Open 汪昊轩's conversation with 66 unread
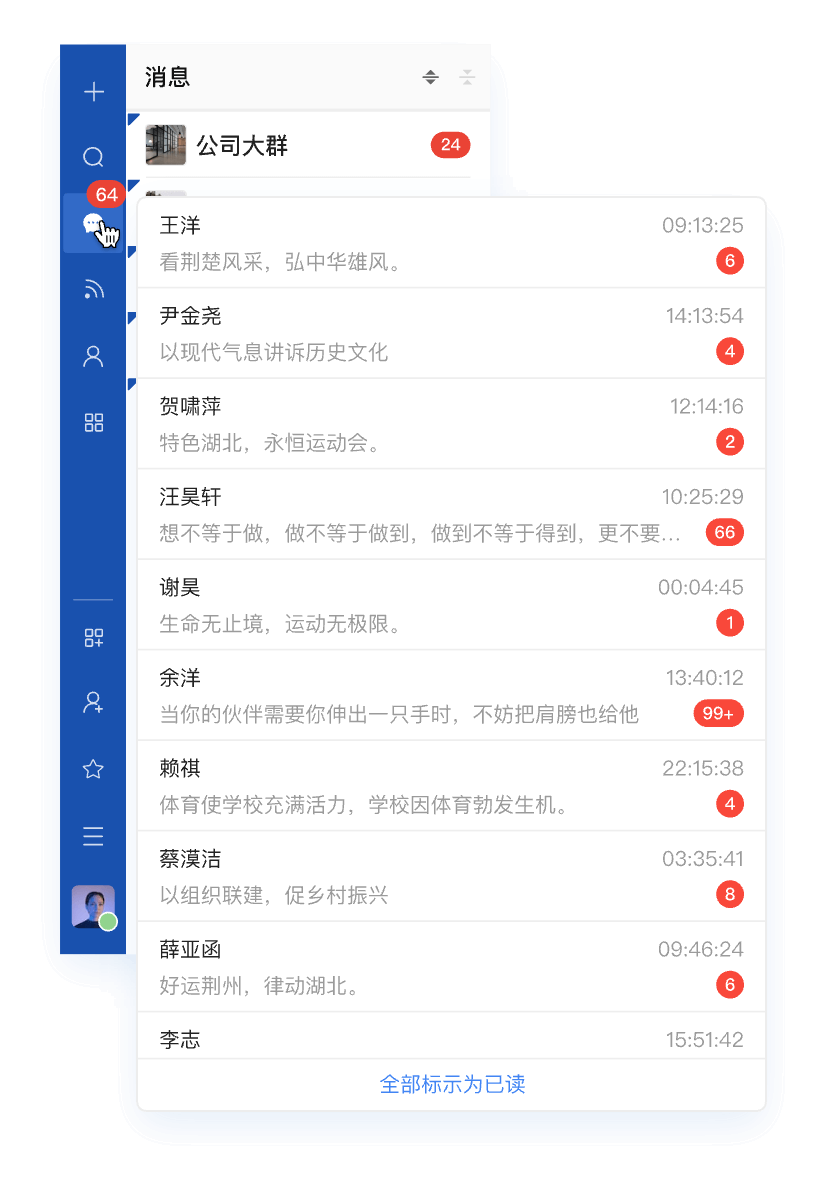 click(450, 514)
